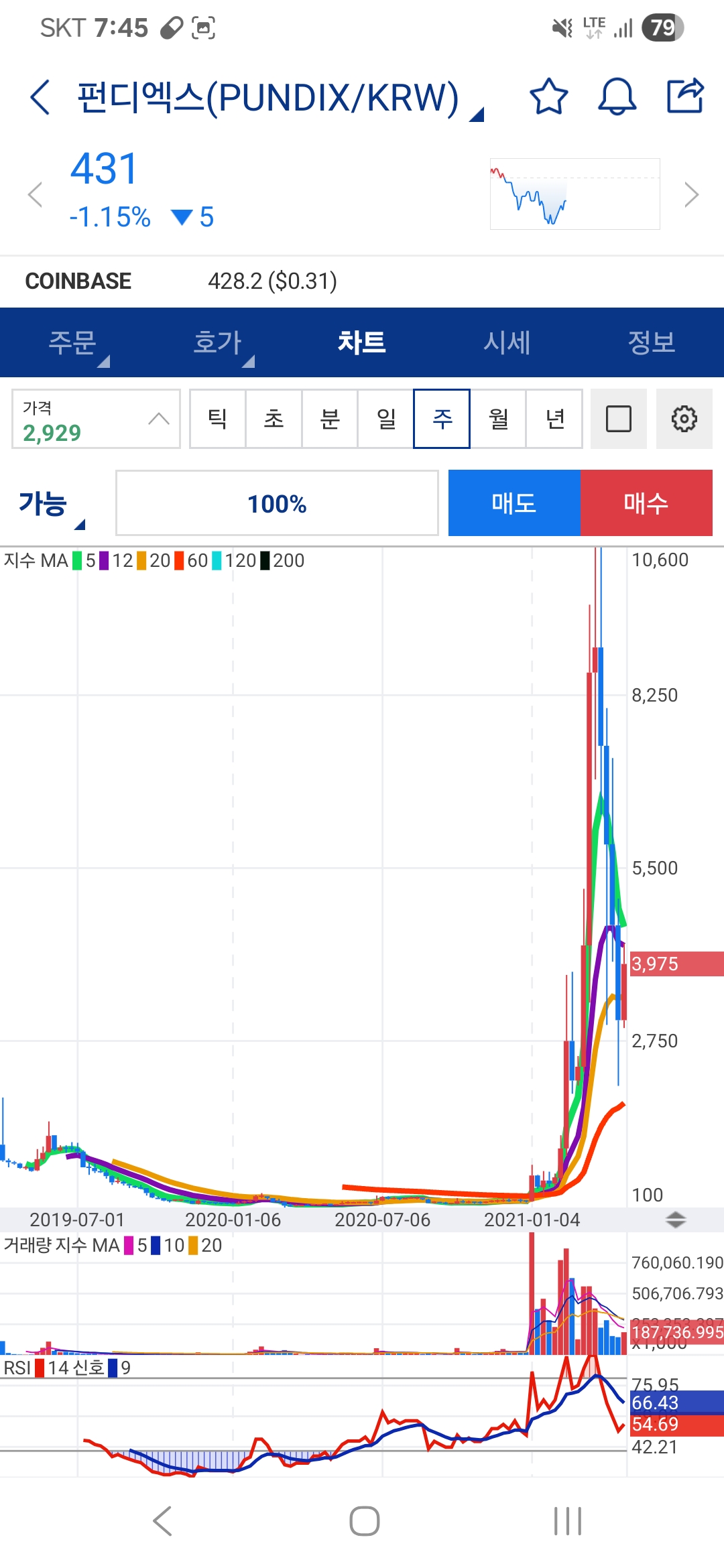Tap the blue 매도 sell button

[514, 503]
